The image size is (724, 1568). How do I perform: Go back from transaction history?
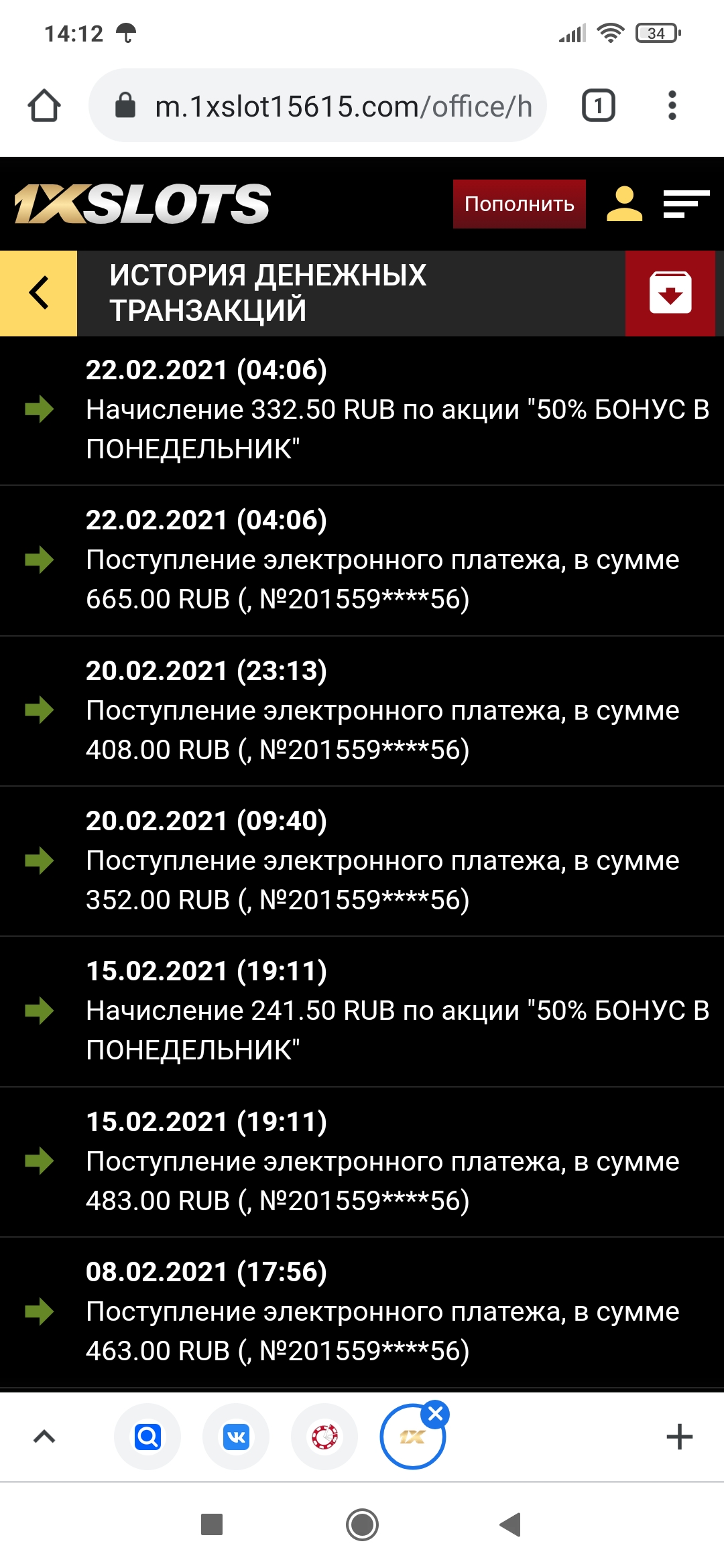click(39, 293)
